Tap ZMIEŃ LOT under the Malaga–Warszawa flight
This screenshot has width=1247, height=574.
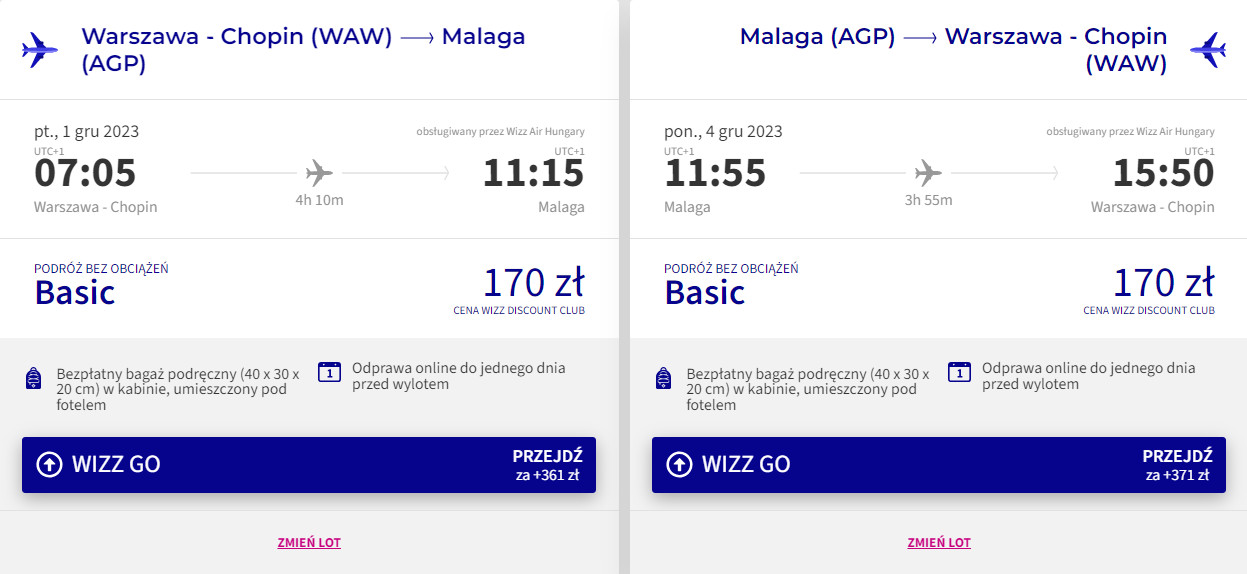click(939, 543)
